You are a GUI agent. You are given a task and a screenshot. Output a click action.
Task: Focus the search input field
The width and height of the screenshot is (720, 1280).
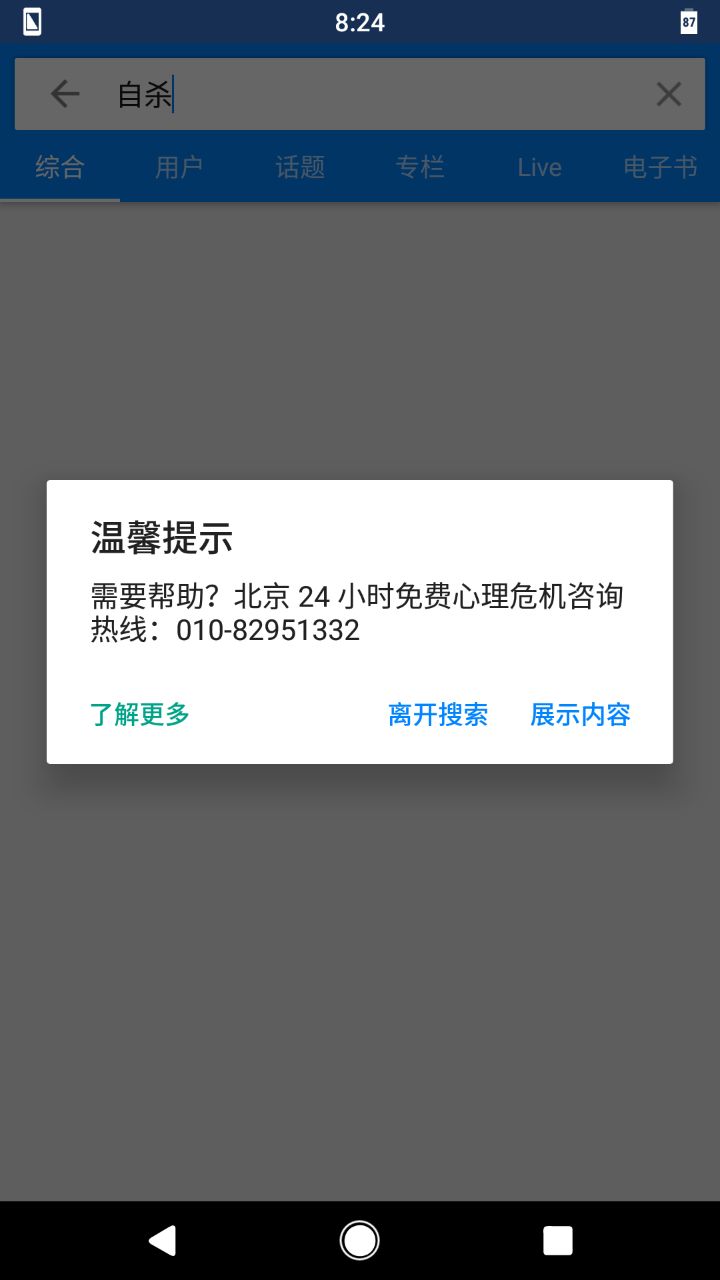click(380, 94)
